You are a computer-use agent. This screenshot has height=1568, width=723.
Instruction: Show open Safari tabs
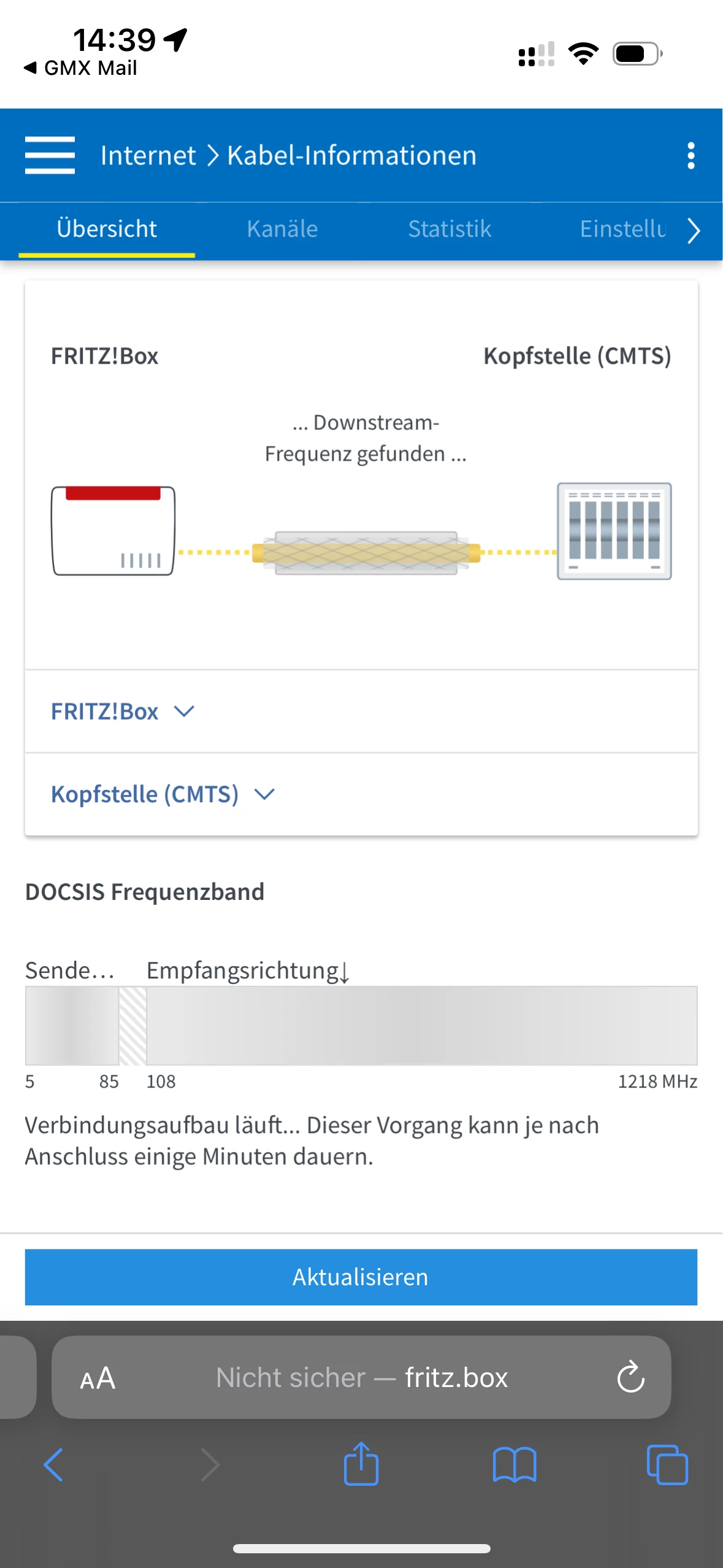667,1465
